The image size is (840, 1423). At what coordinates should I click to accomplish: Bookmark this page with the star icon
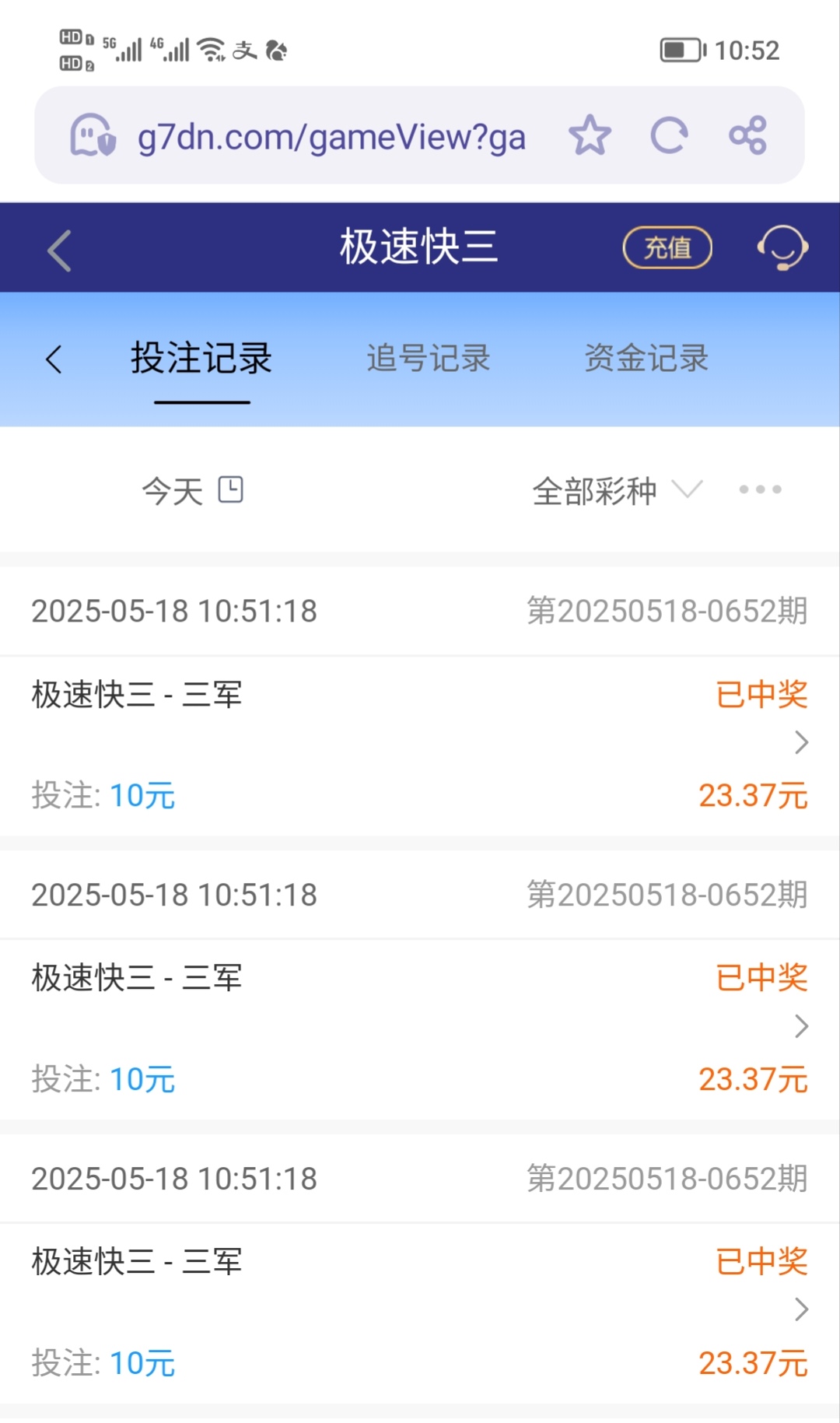[590, 135]
